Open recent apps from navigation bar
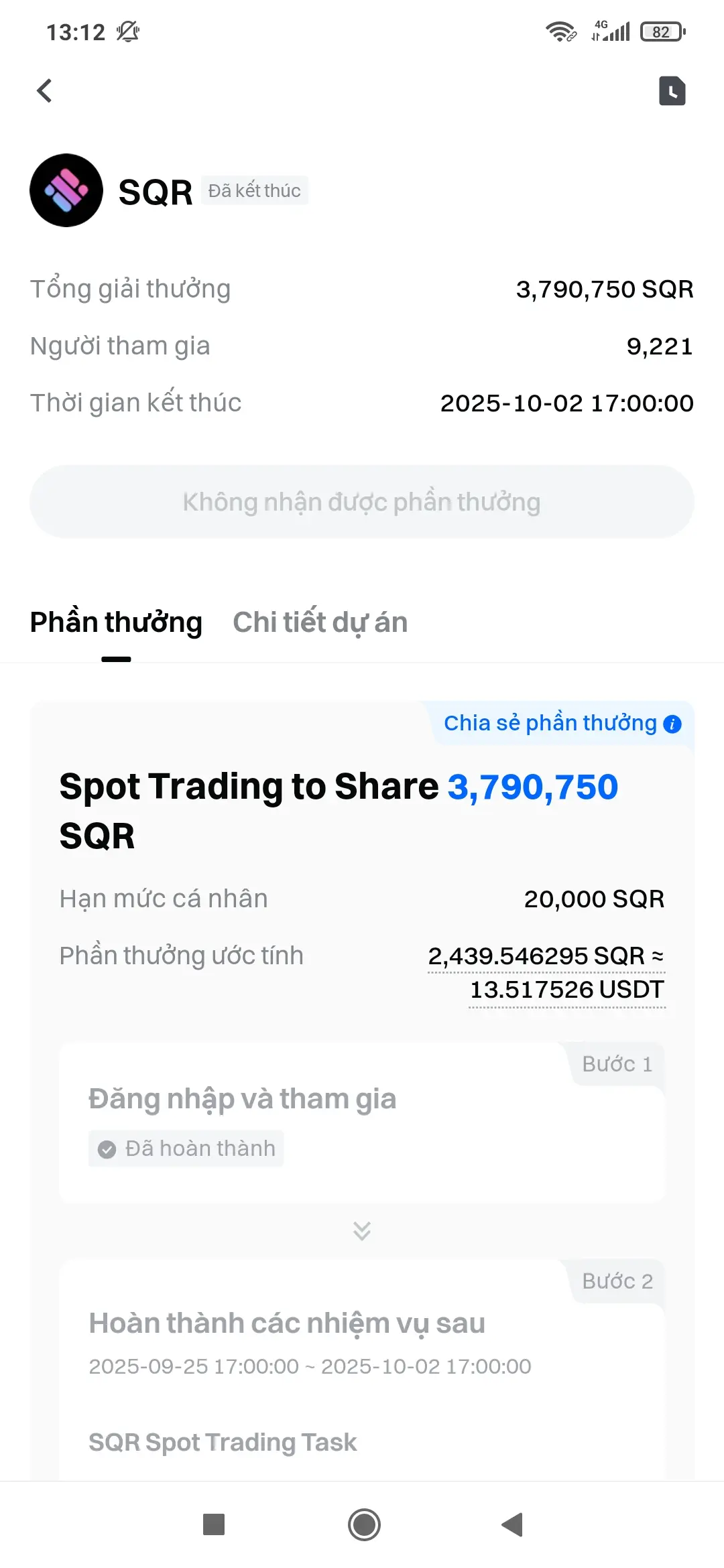Screen dimensions: 724x1568 [214, 1525]
